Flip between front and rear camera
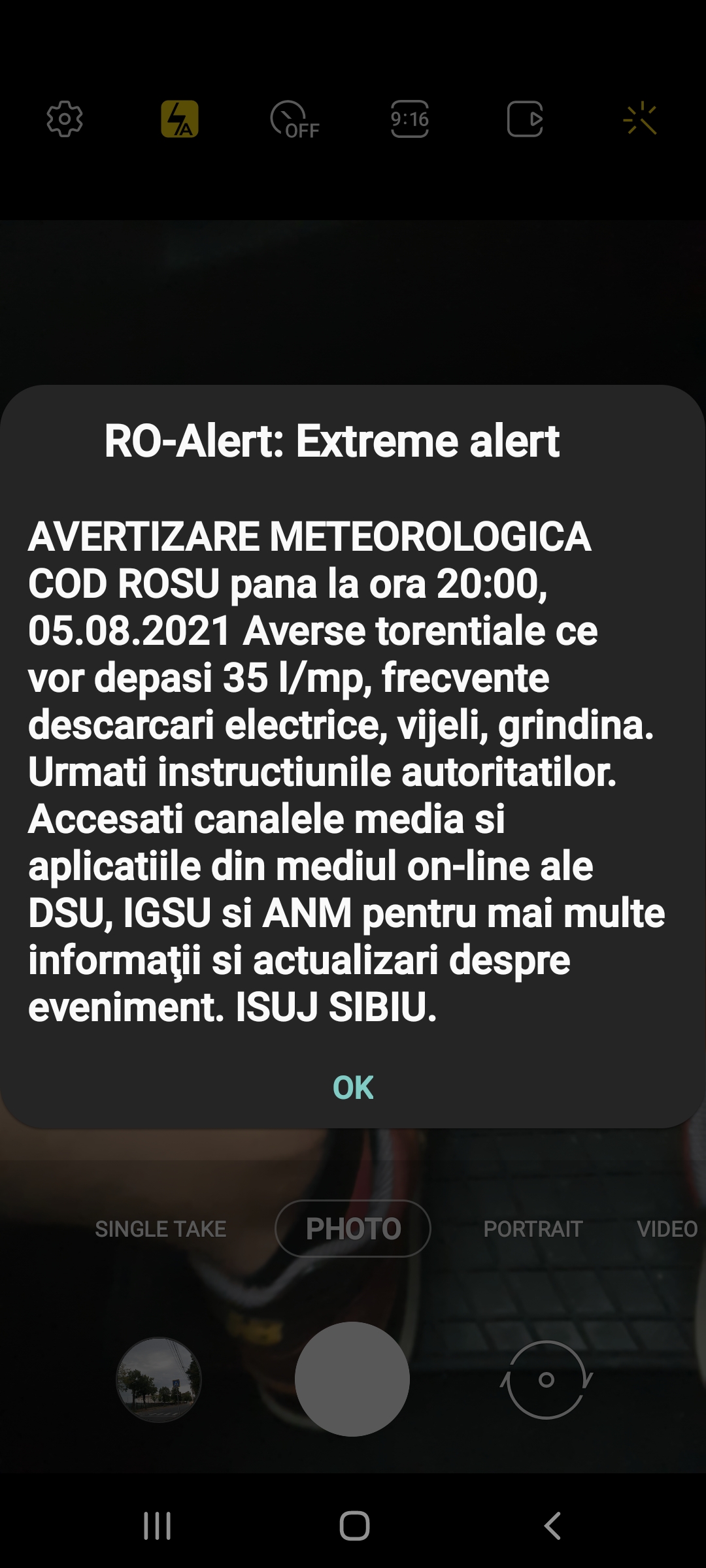 [546, 1379]
